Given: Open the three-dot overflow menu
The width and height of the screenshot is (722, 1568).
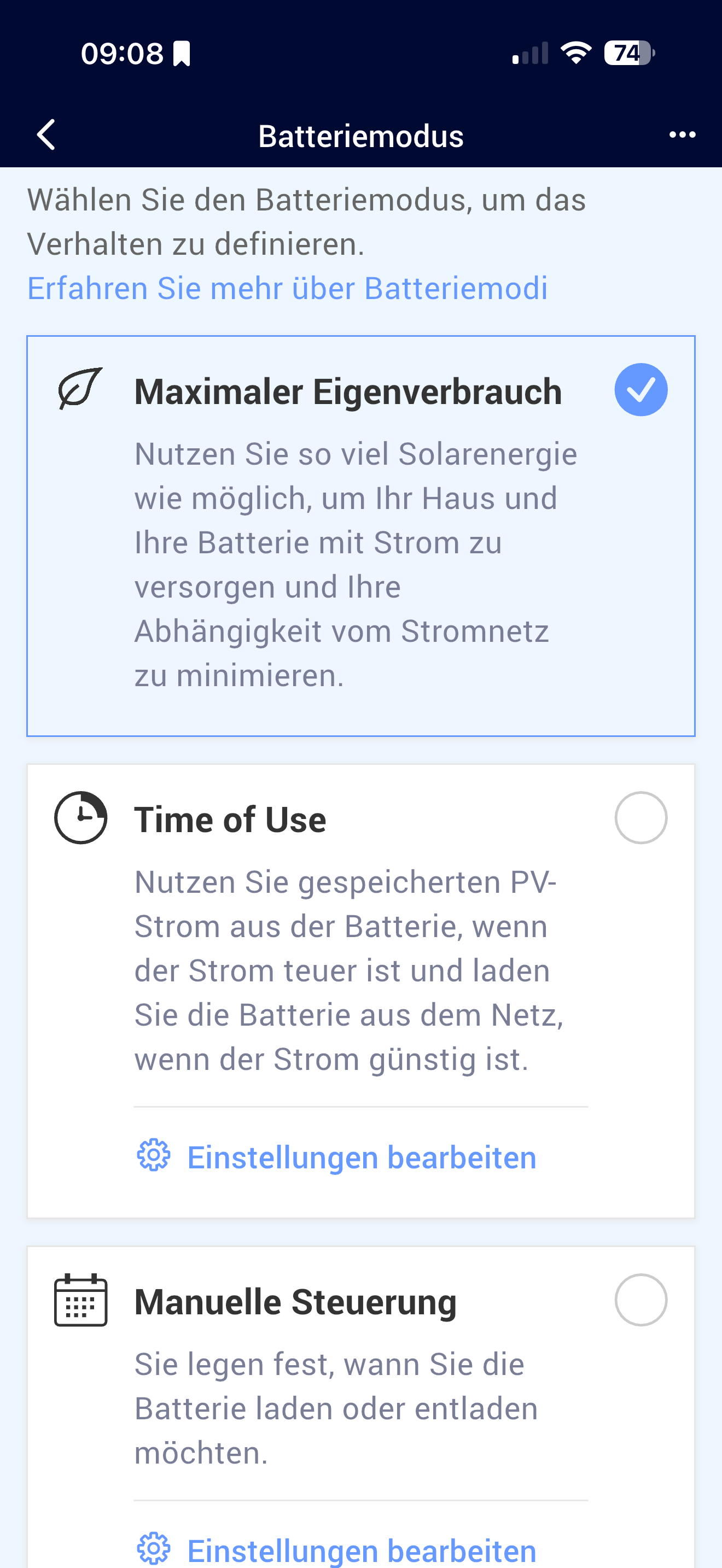Looking at the screenshot, I should click(x=682, y=134).
